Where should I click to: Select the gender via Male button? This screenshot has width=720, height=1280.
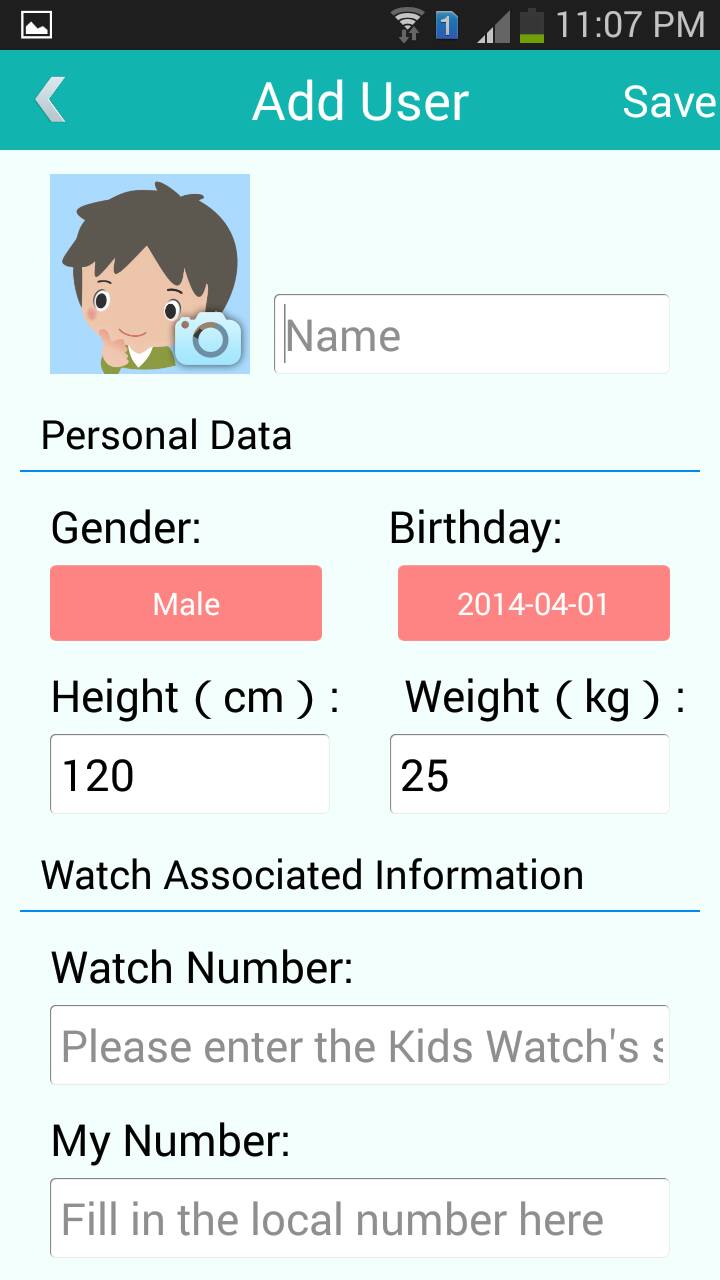coord(186,603)
